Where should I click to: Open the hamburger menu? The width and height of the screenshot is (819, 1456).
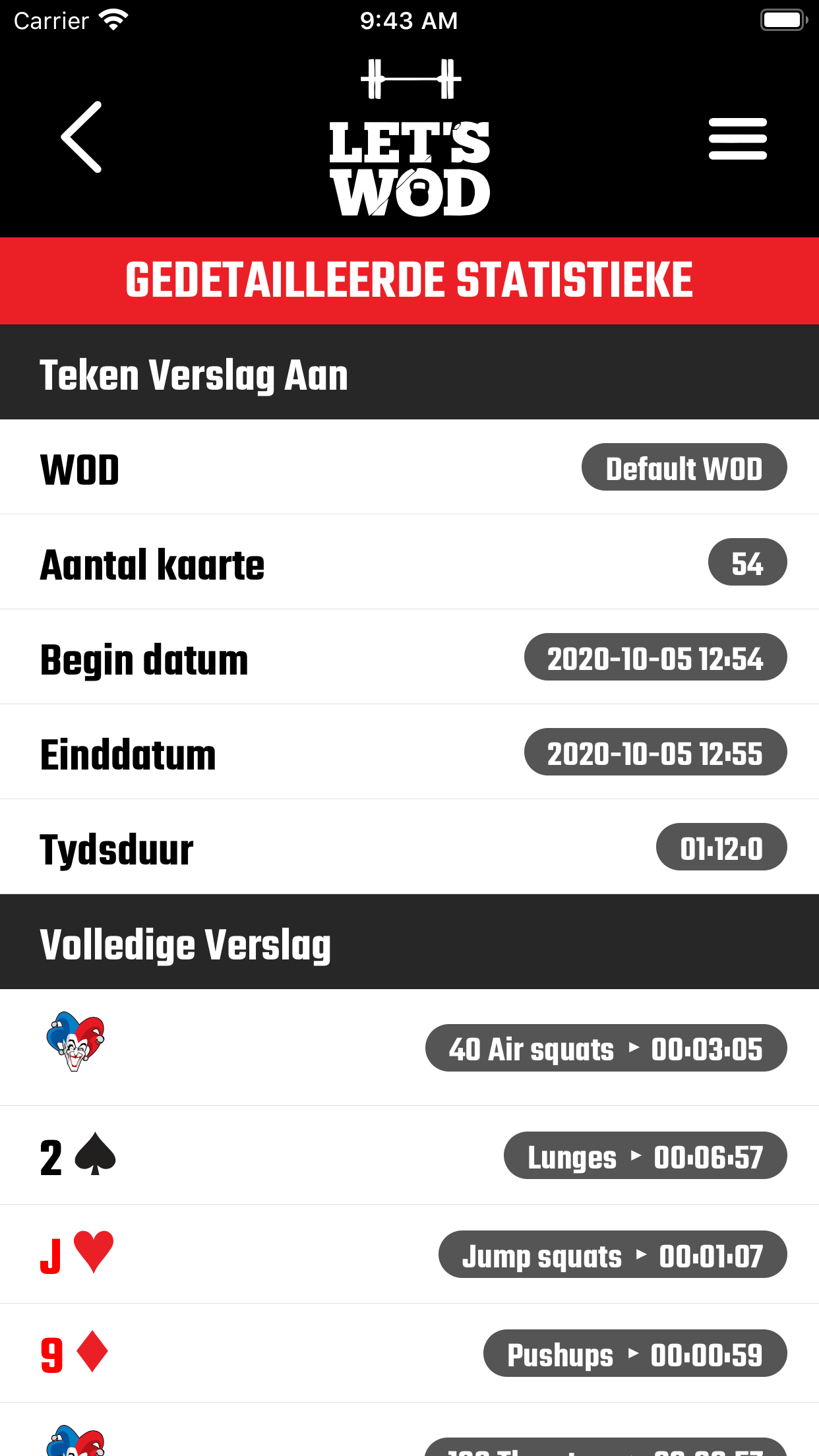[x=737, y=138]
